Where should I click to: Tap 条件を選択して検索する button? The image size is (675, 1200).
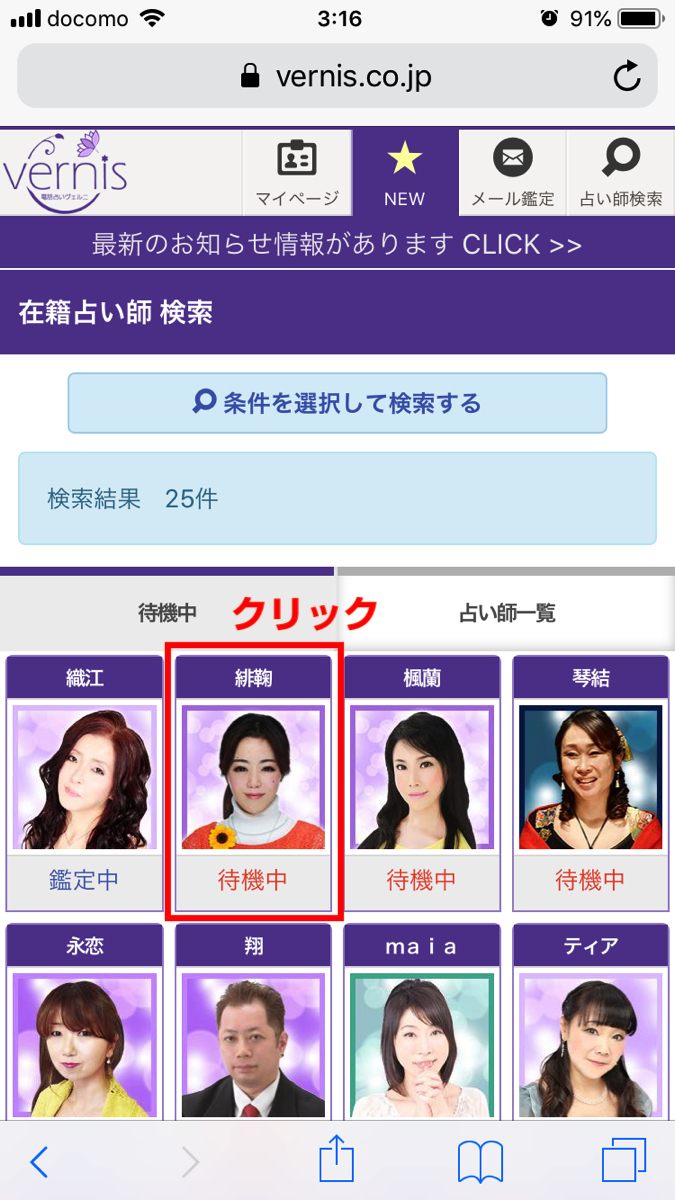click(x=337, y=403)
